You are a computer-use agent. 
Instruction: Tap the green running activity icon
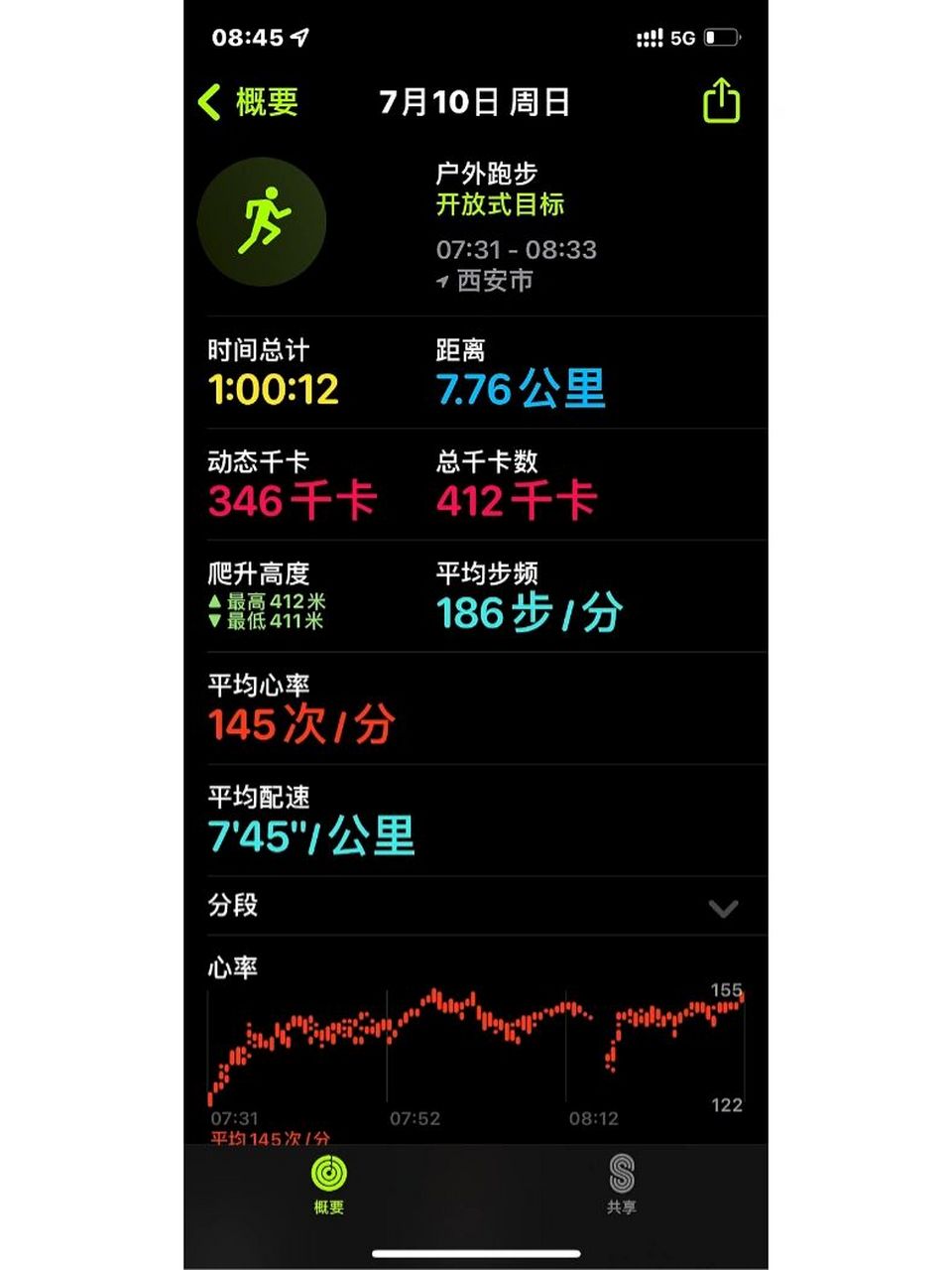point(262,222)
